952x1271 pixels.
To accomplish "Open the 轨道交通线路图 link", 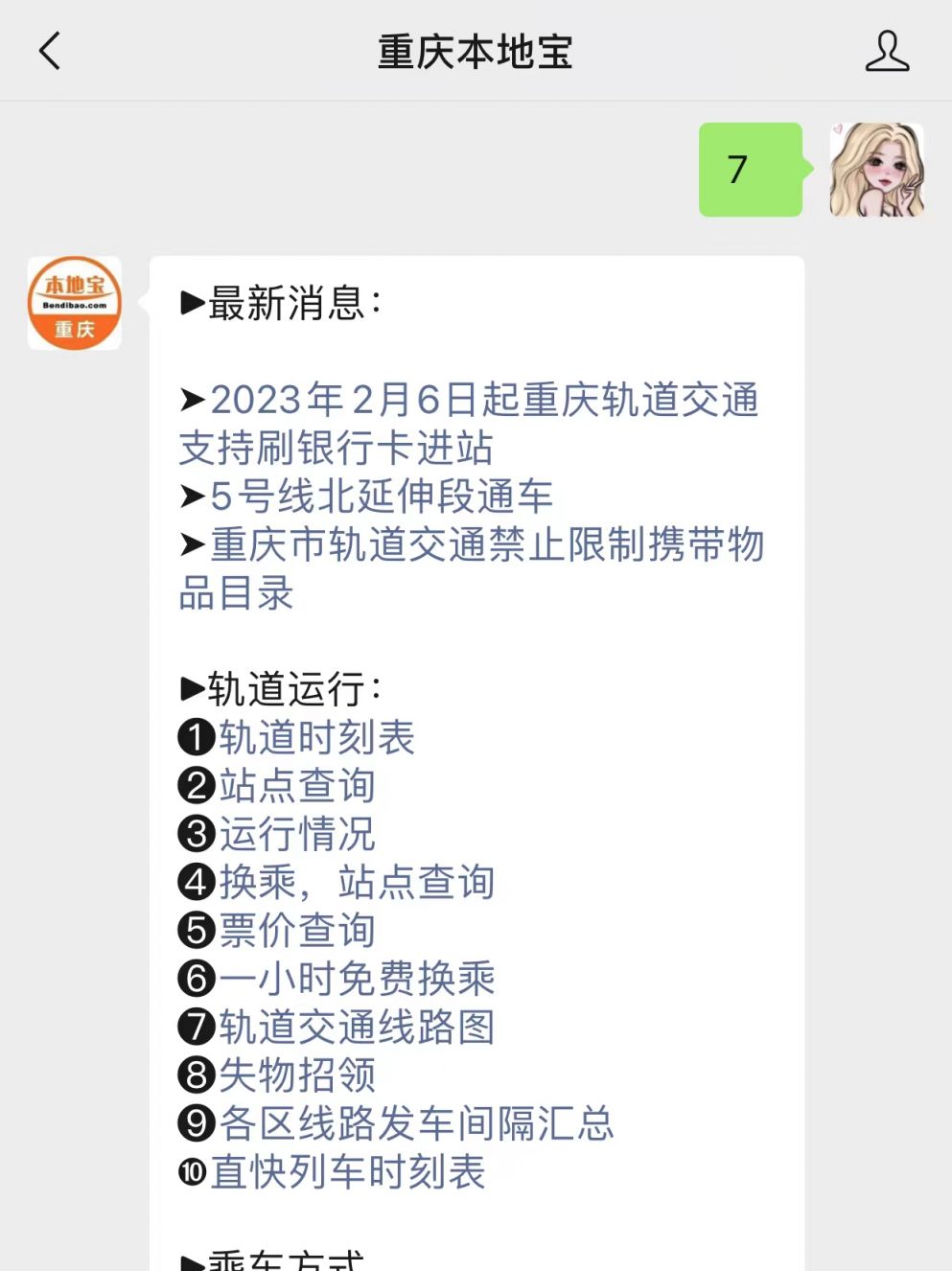I will (357, 1028).
